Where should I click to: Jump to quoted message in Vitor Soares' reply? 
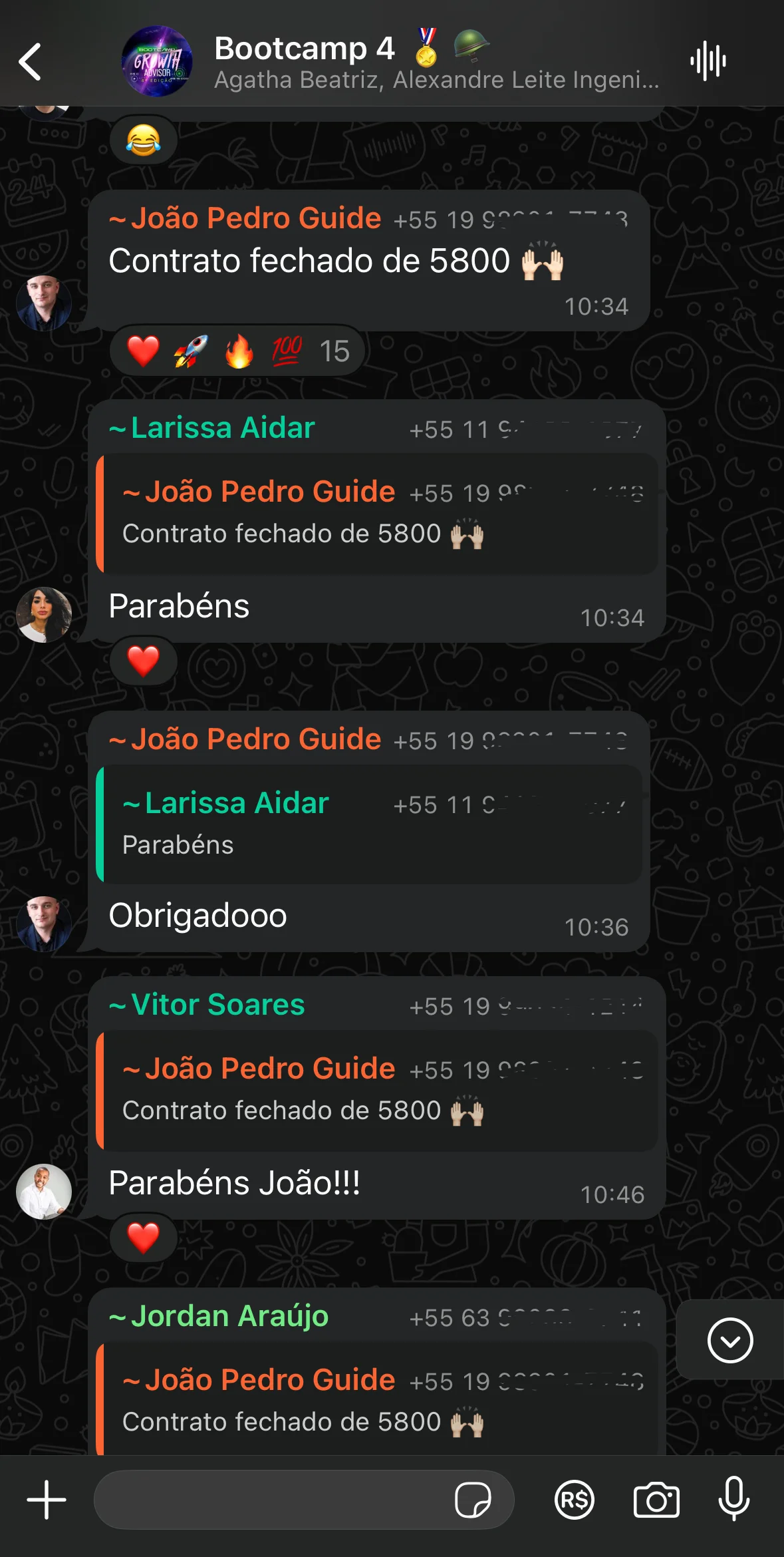point(377,1090)
